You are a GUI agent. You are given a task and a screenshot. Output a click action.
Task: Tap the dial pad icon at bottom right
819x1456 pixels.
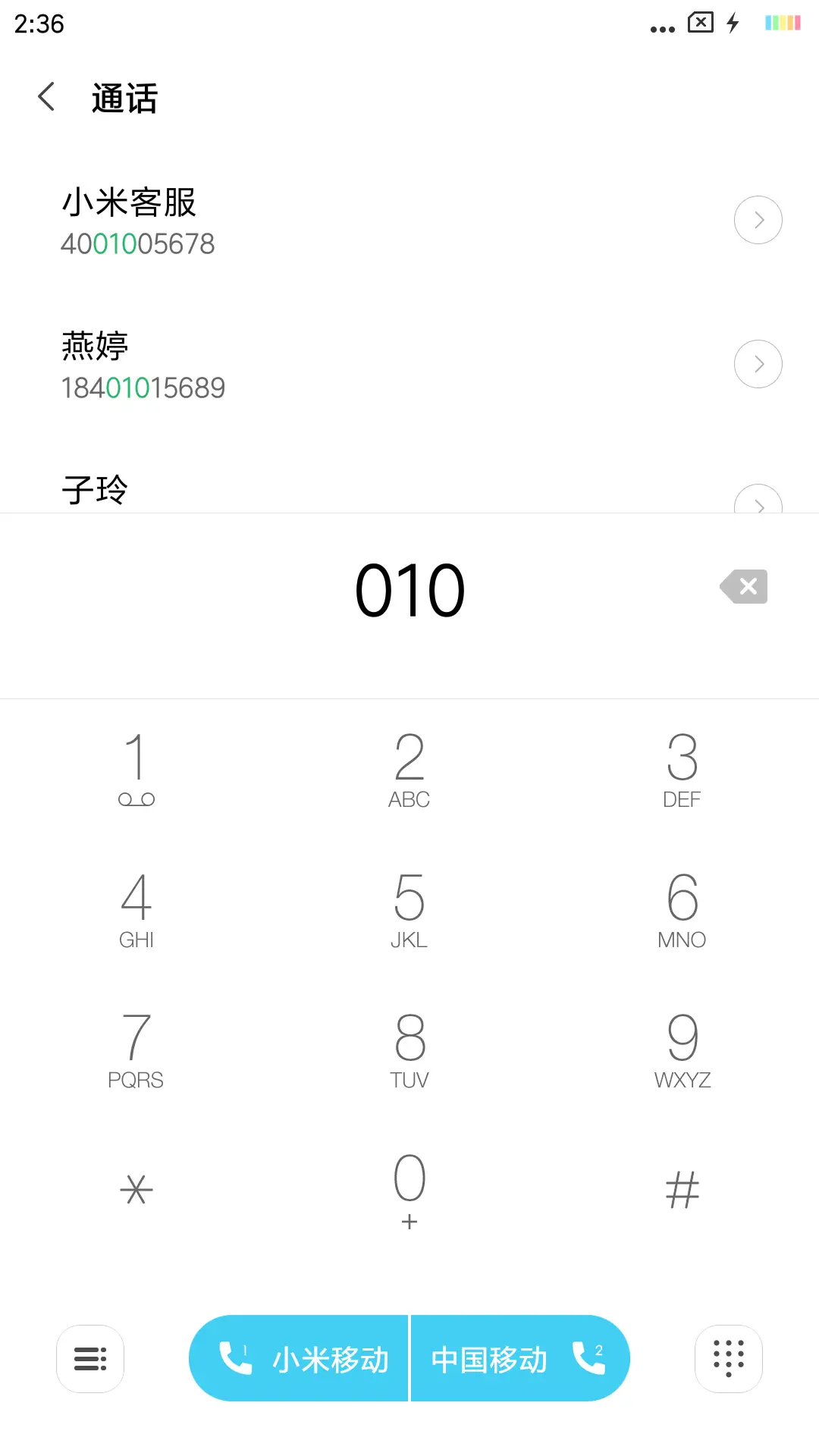pyautogui.click(x=728, y=1358)
